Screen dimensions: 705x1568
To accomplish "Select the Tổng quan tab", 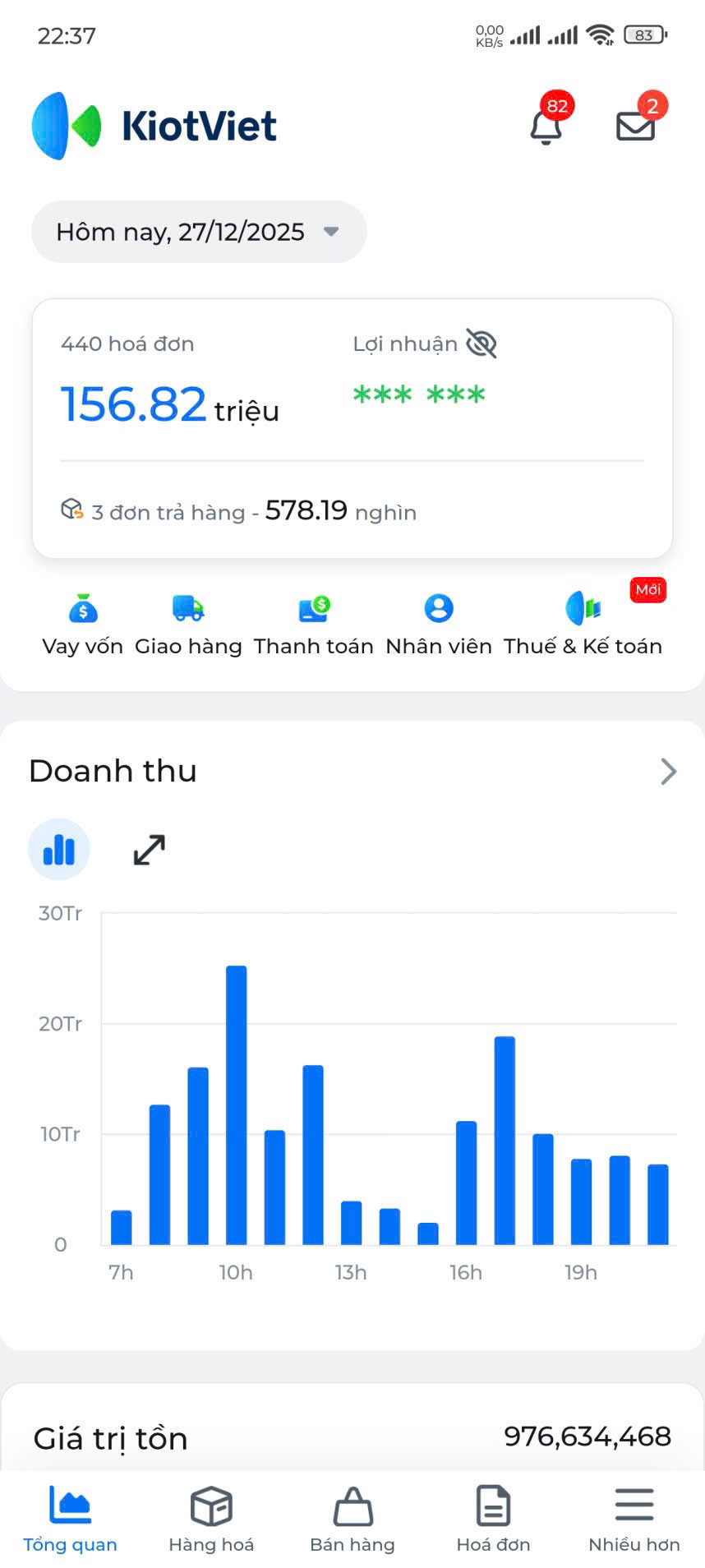I will (x=70, y=1520).
